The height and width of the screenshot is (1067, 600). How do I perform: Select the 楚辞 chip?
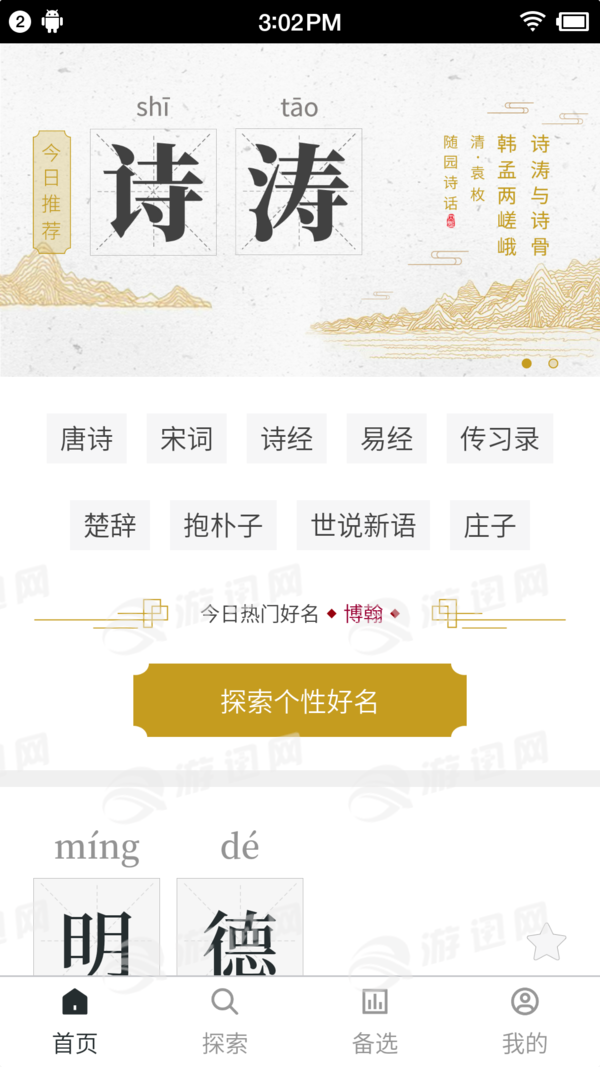[110, 525]
